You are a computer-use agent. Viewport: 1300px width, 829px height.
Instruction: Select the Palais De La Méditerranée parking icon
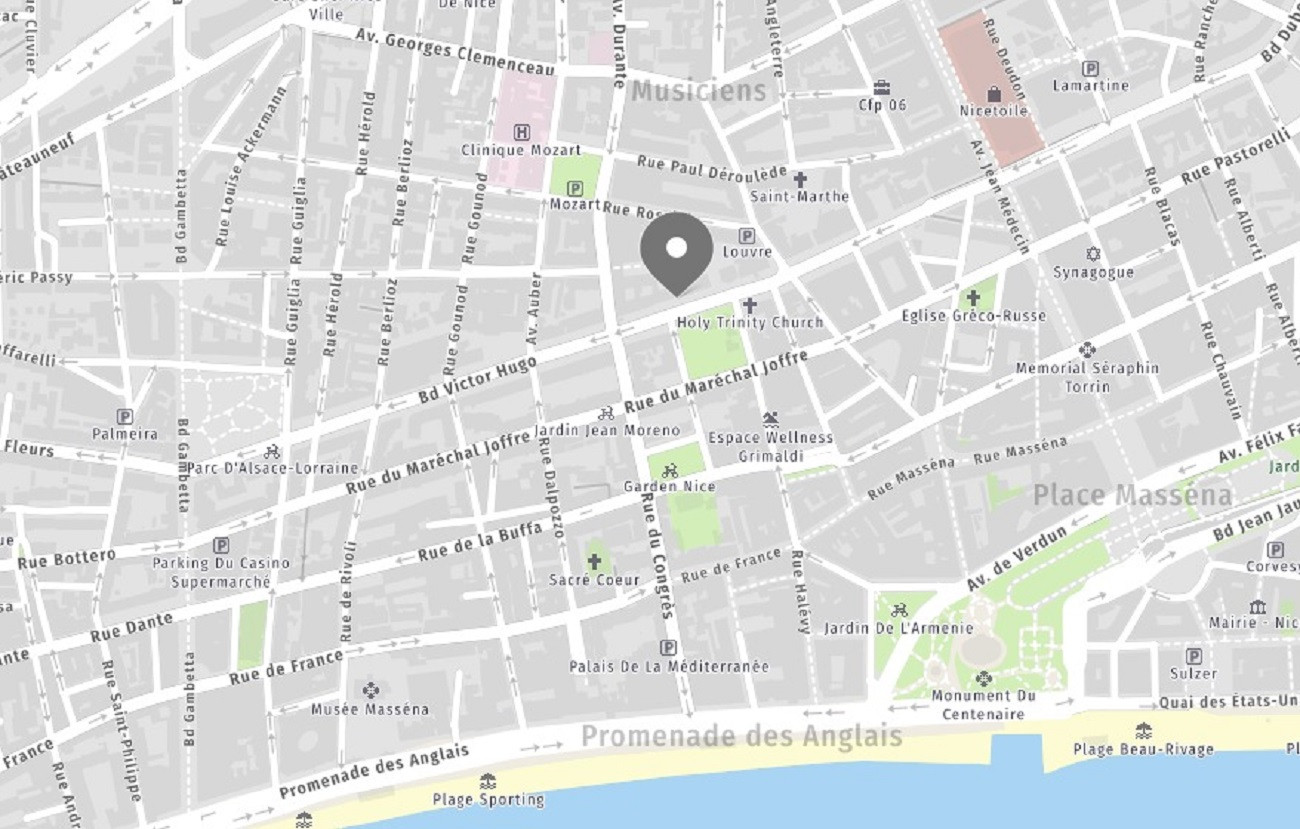click(x=668, y=647)
